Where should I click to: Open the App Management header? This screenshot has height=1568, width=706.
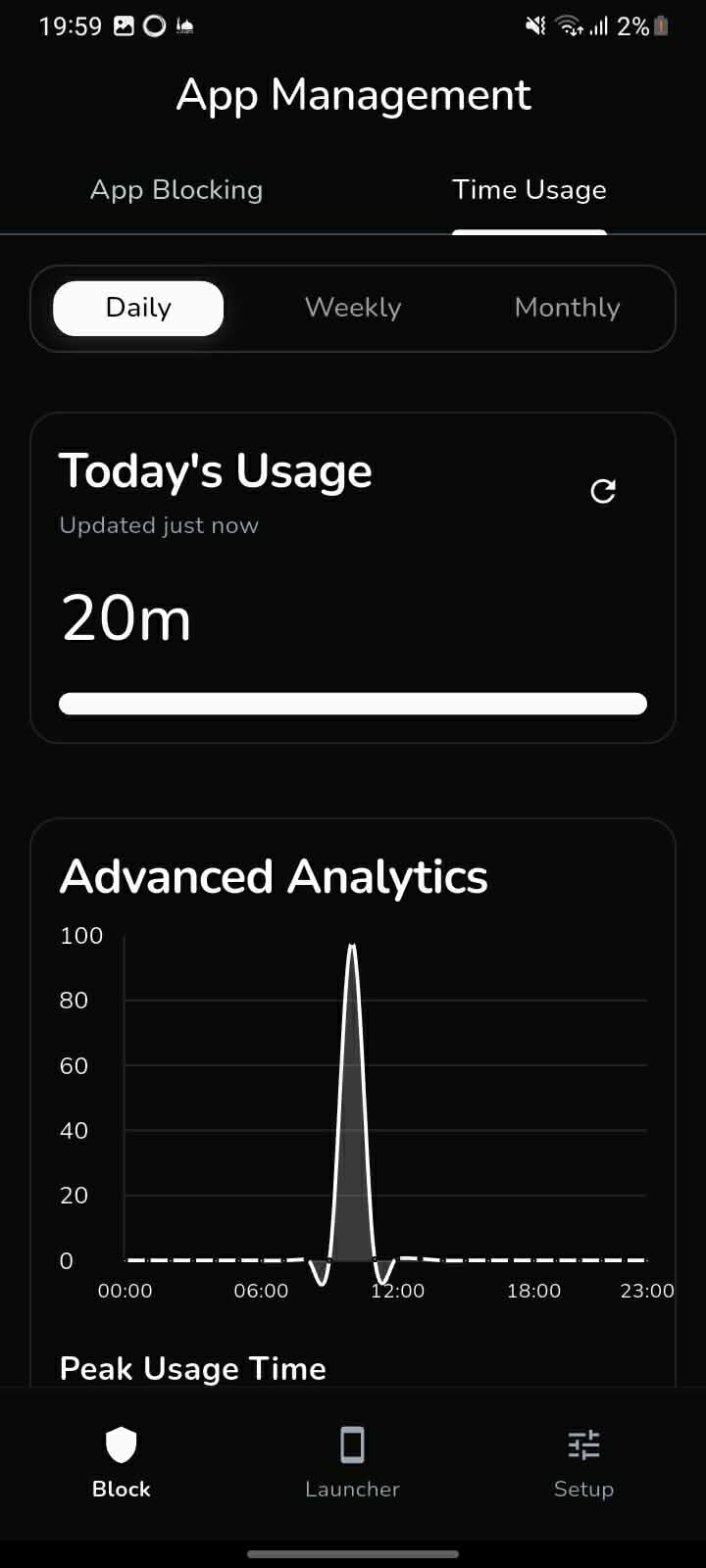[353, 95]
